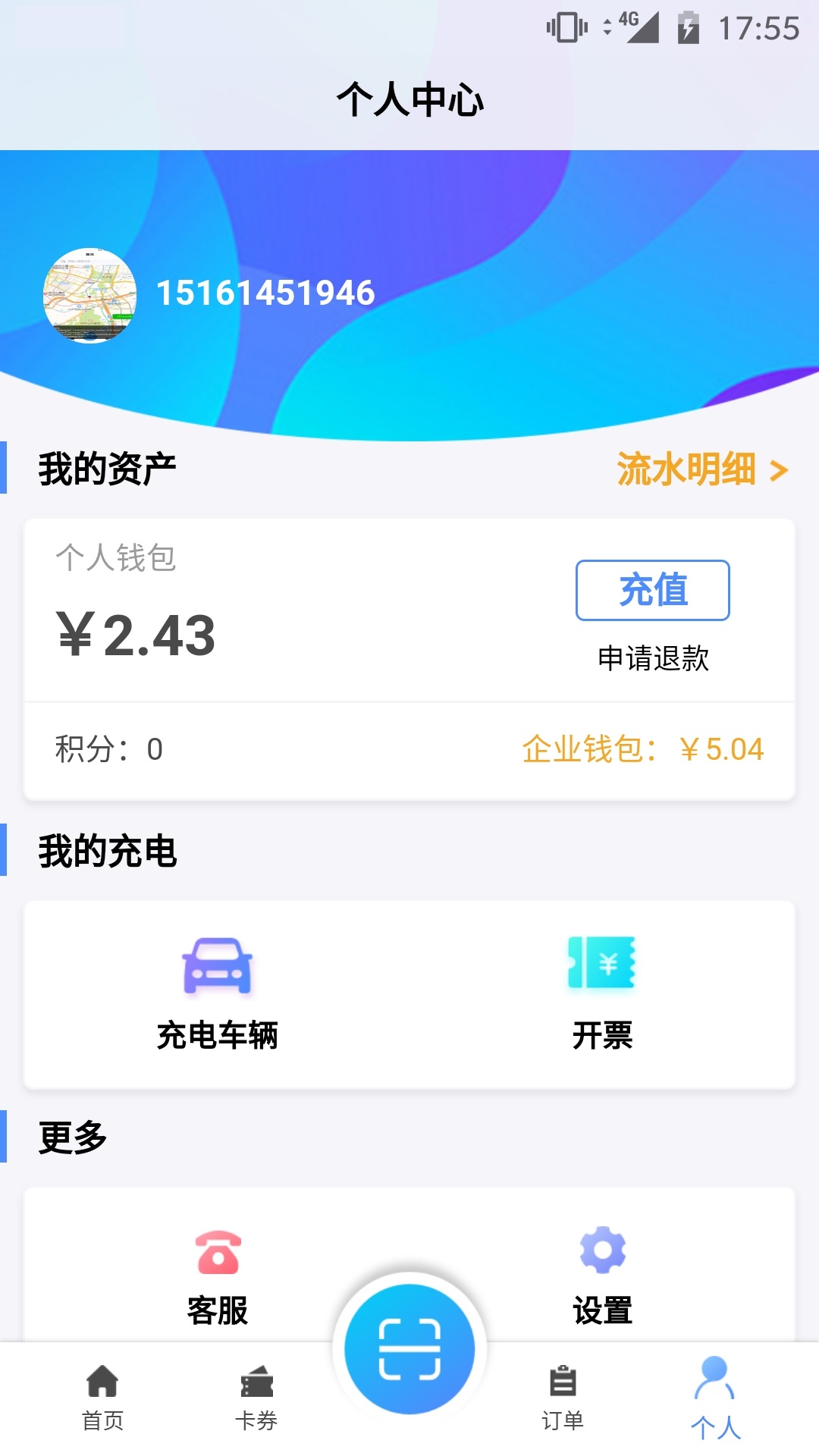Screen dimensions: 819x1456
Task: Contact 客服 customer service
Action: pos(218,1274)
